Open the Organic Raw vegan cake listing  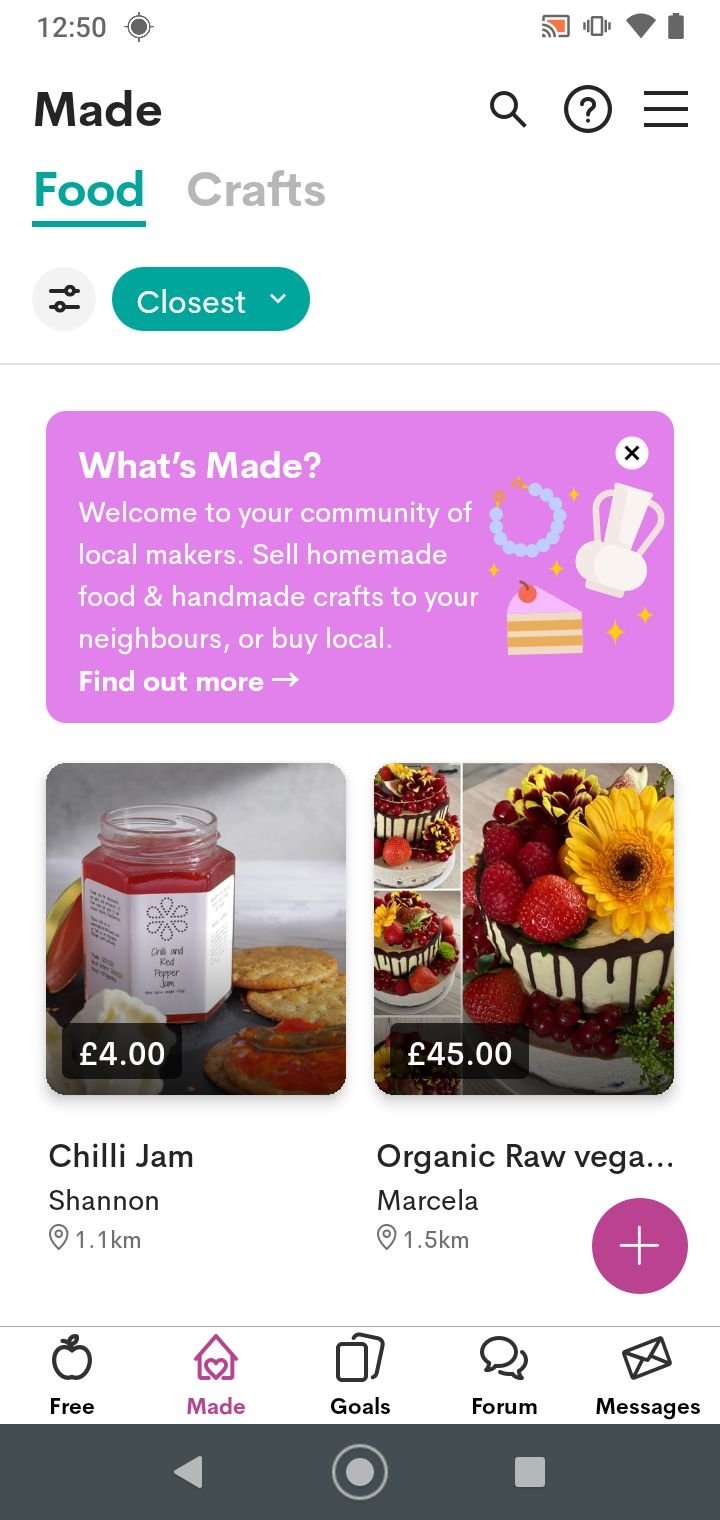click(523, 928)
